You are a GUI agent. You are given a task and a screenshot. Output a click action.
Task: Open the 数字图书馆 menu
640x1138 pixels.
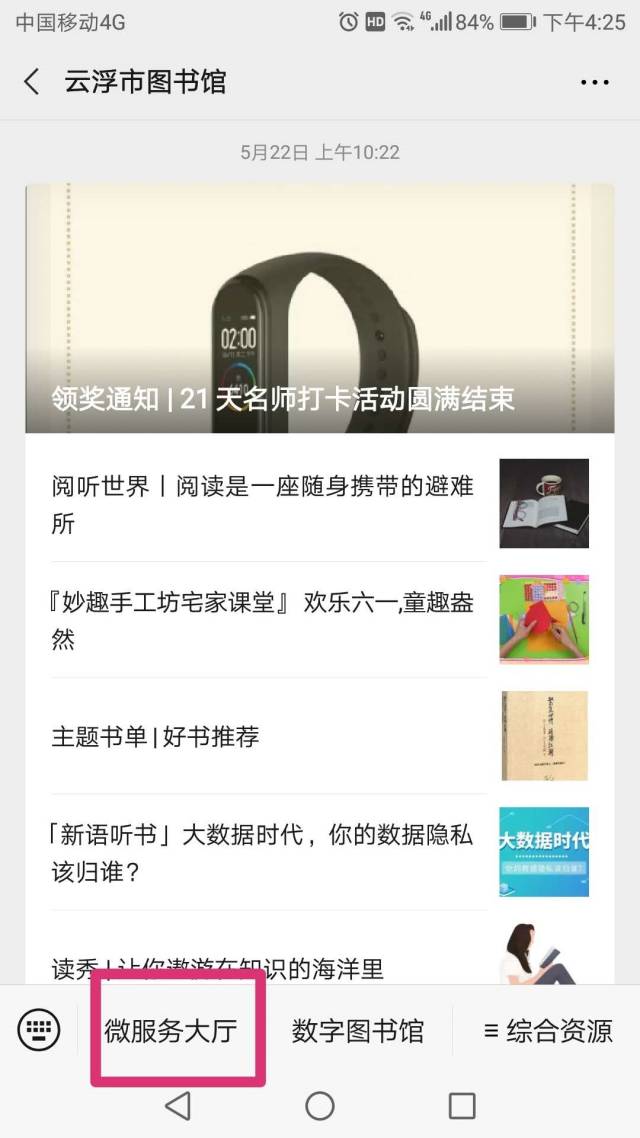[x=358, y=1031]
